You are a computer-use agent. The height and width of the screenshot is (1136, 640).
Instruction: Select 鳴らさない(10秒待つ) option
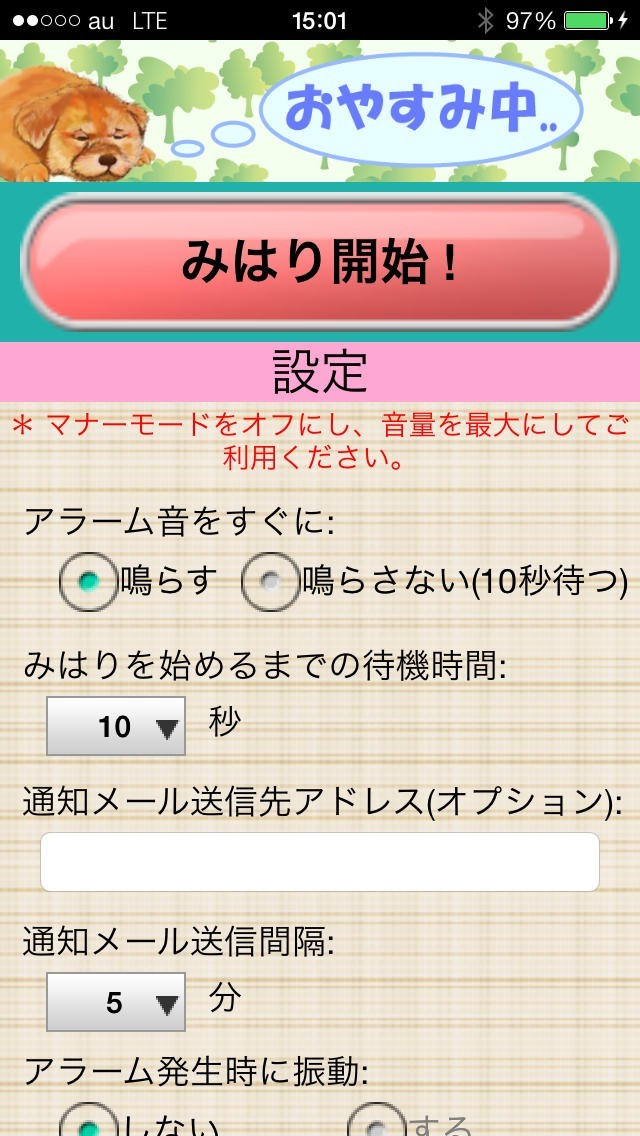270,581
